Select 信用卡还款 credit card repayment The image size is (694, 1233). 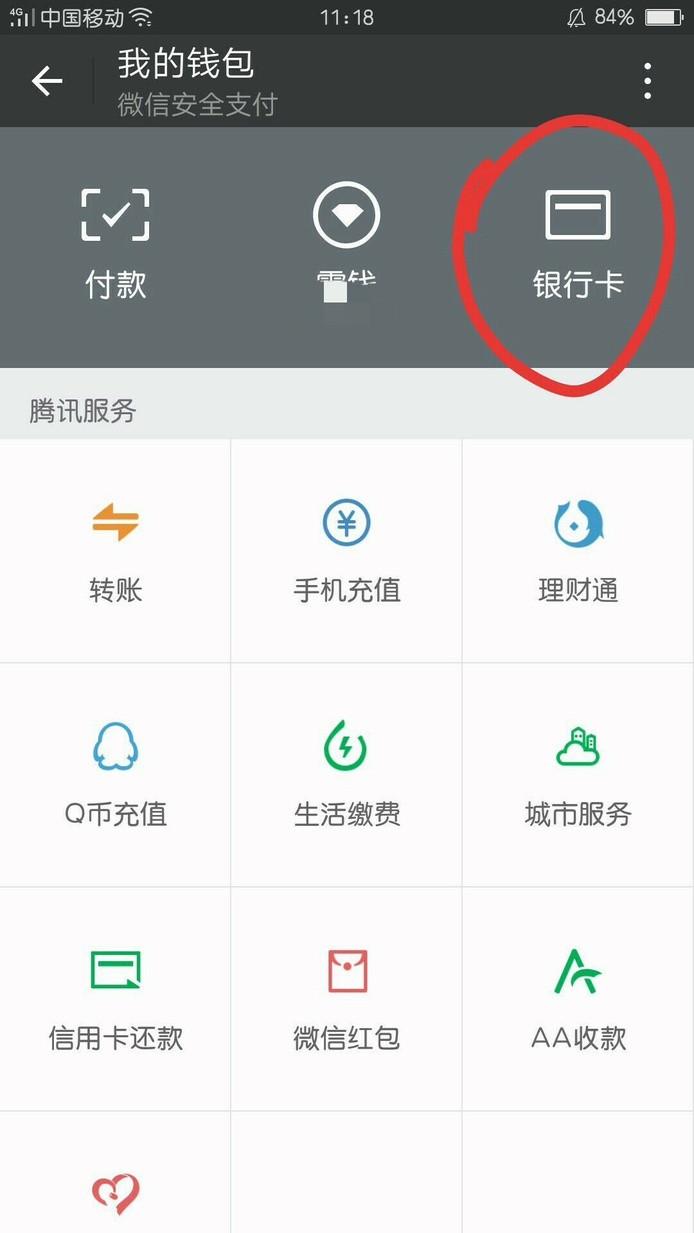point(115,999)
